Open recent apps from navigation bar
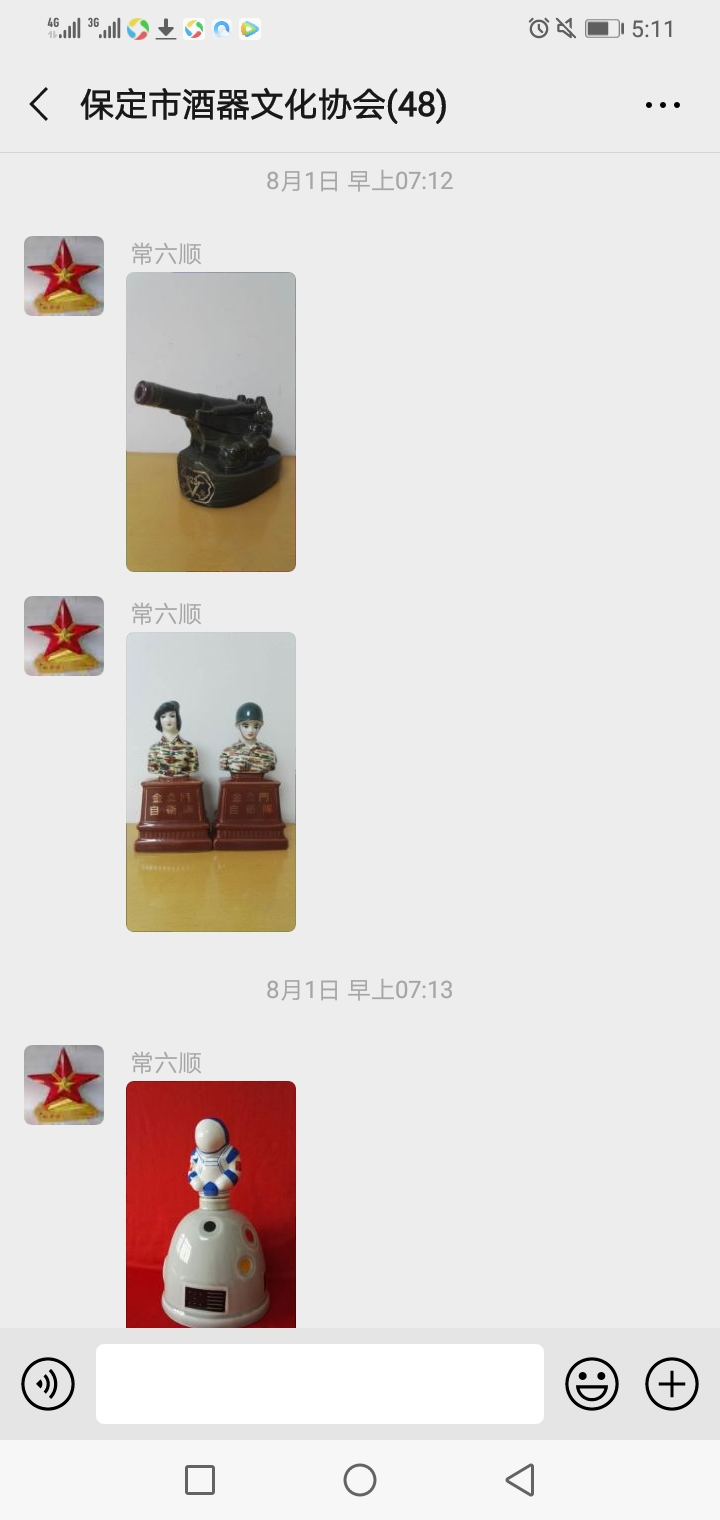 tap(200, 1480)
